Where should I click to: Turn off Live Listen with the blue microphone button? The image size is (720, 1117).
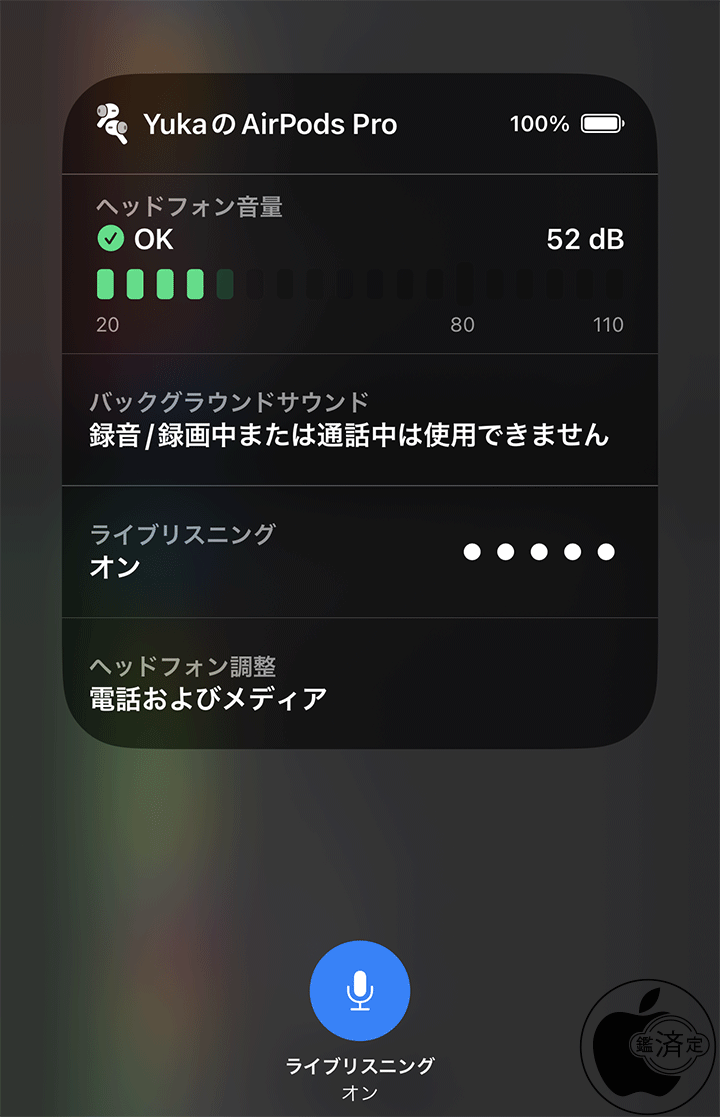pos(360,990)
